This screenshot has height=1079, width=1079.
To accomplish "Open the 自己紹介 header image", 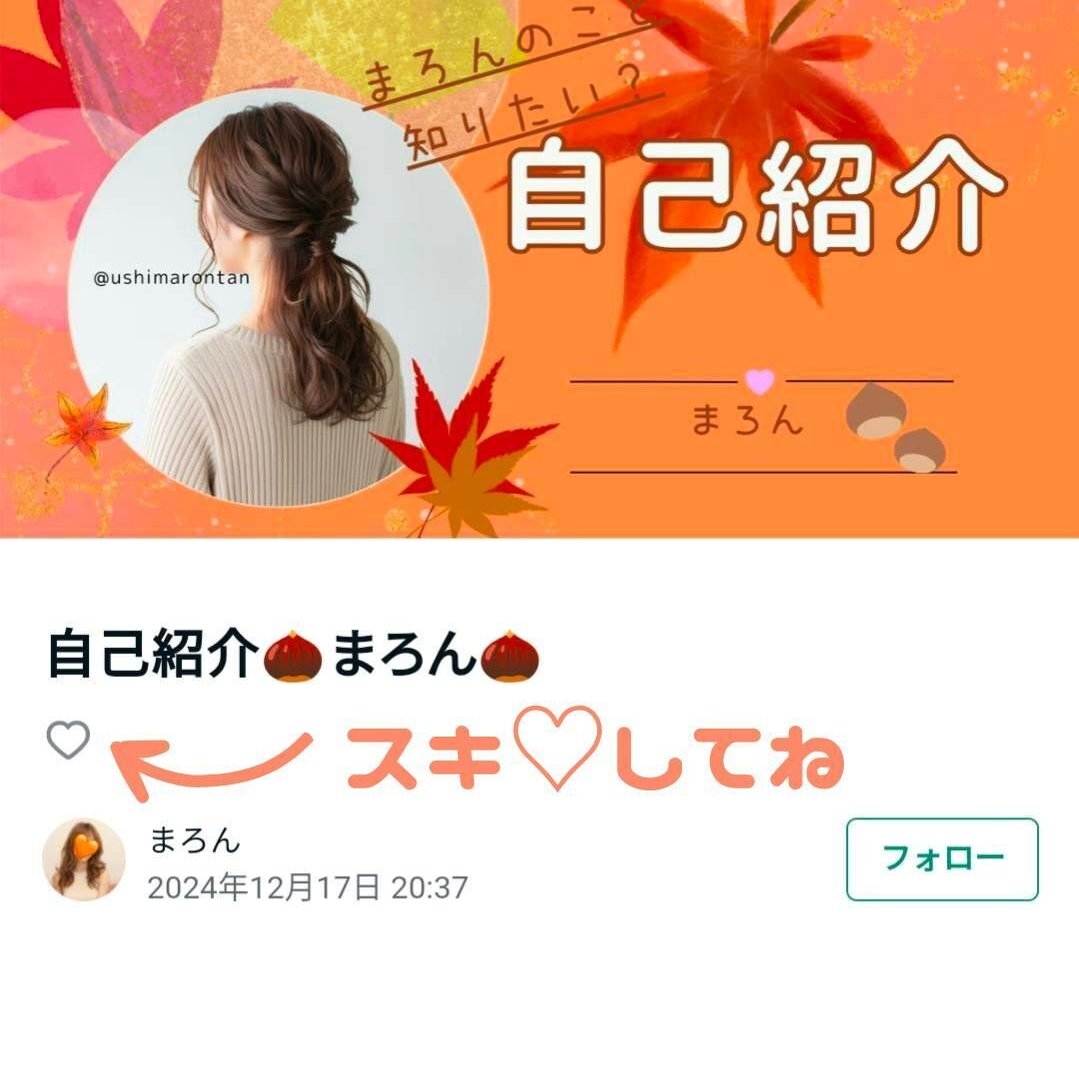I will click(x=540, y=270).
